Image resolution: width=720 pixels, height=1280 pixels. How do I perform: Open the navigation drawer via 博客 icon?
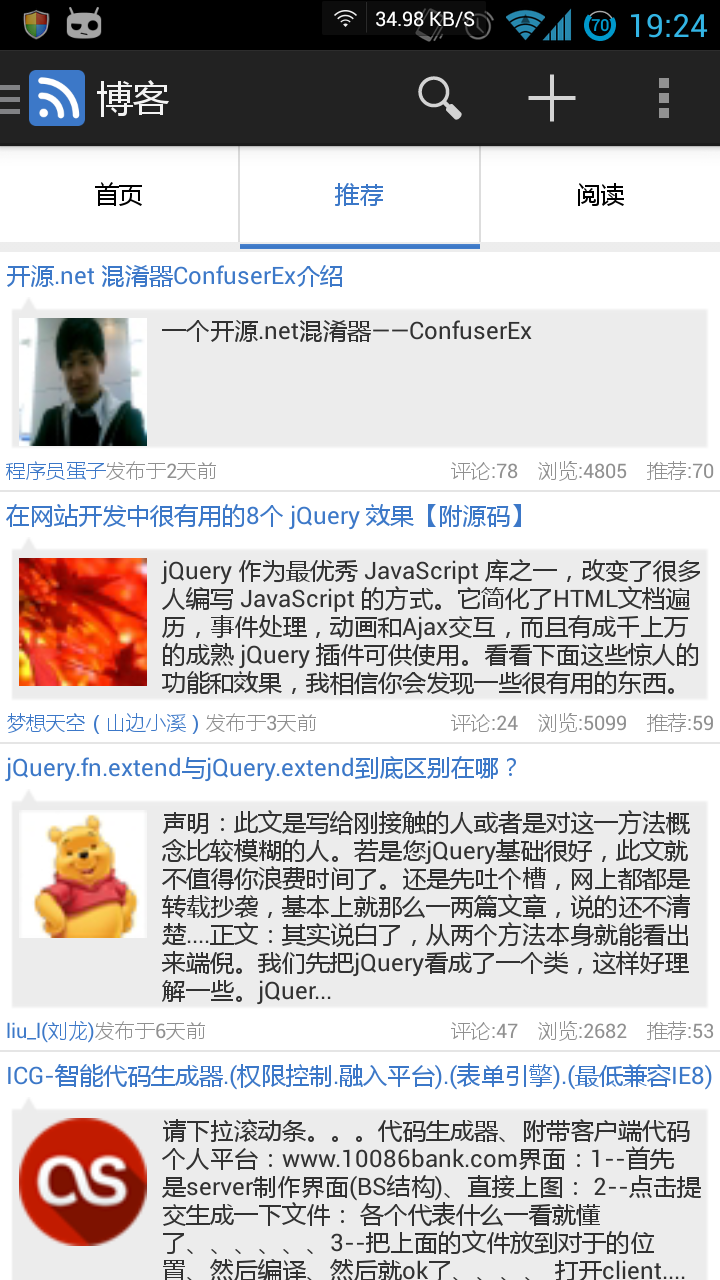pos(56,98)
